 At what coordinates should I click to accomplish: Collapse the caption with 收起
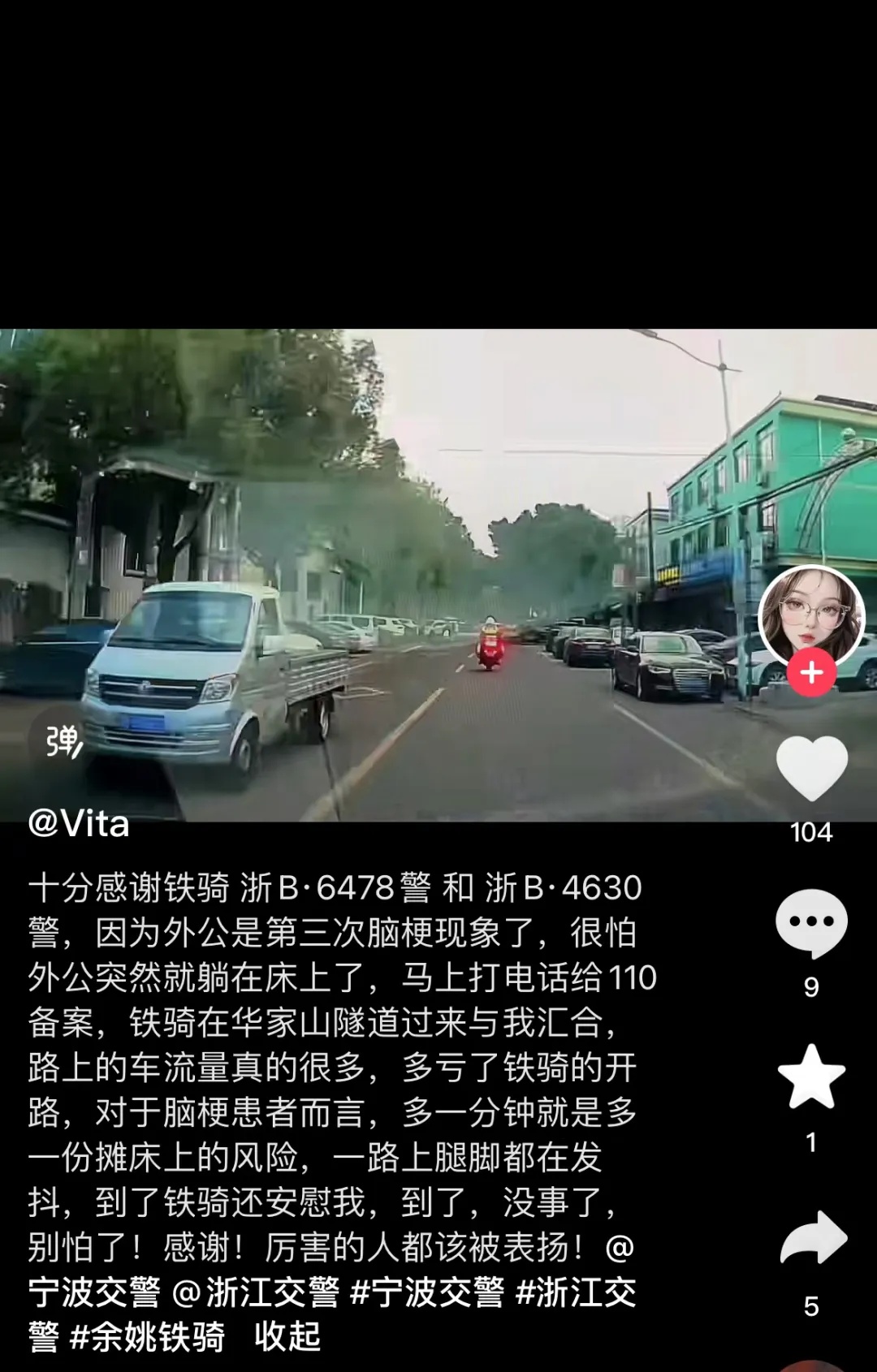pos(287,1336)
